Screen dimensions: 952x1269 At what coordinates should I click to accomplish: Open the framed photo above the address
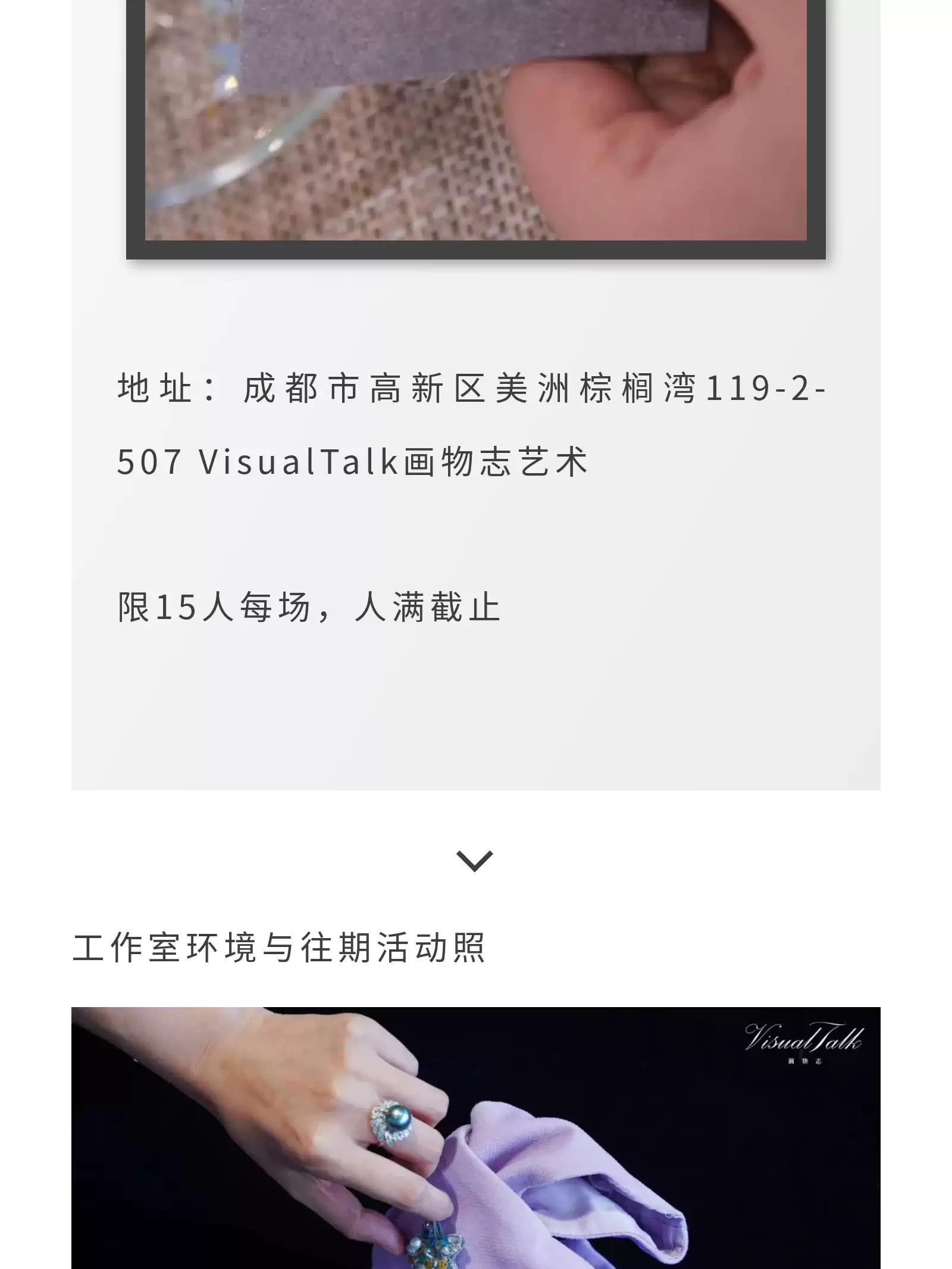[476, 119]
